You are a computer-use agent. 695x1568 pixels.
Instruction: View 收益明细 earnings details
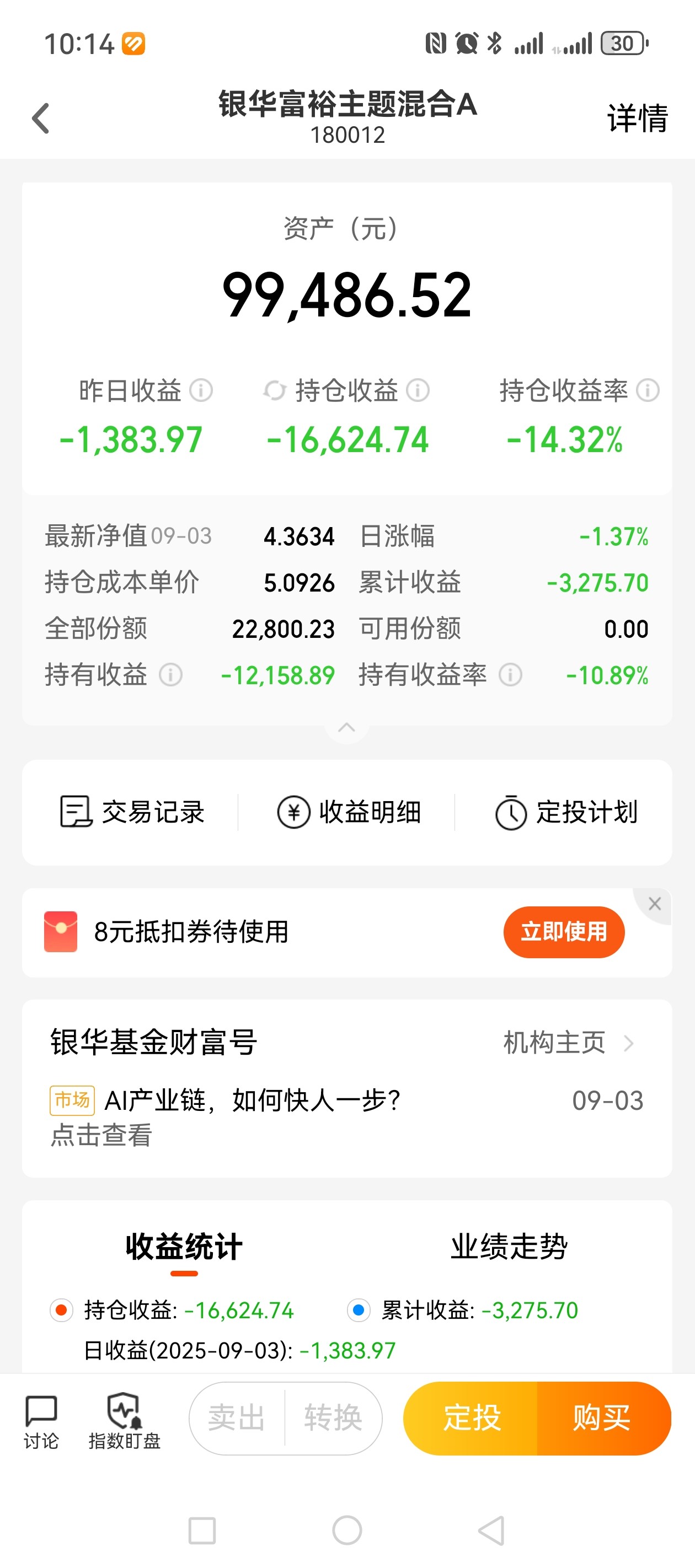tap(349, 812)
